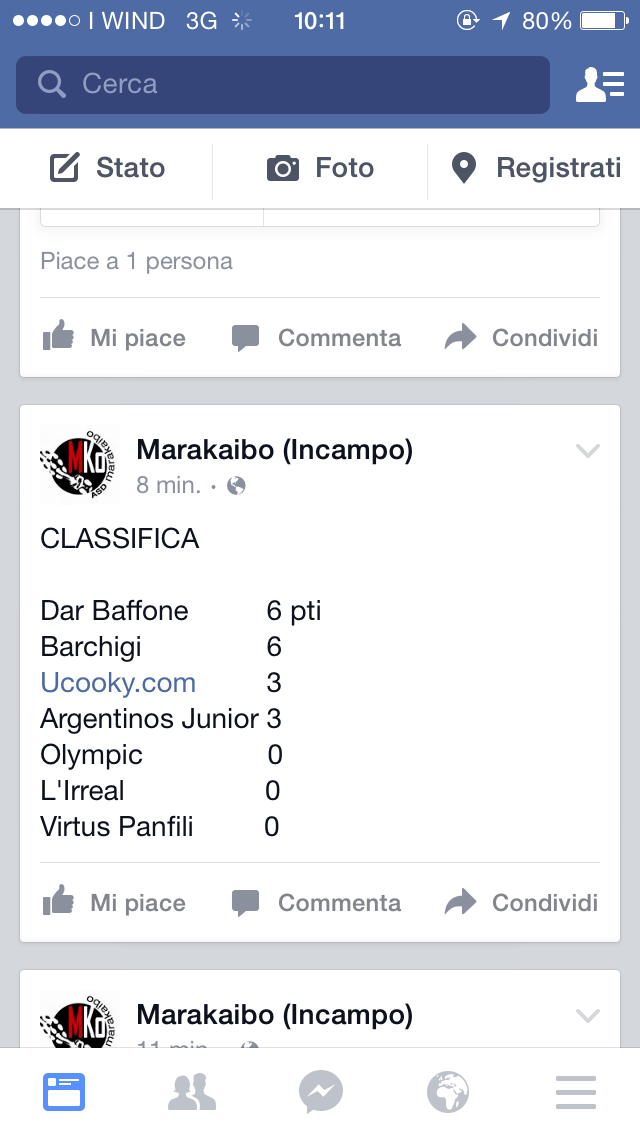Open the Cerca search field
Image resolution: width=640 pixels, height=1136 pixels.
click(x=282, y=84)
